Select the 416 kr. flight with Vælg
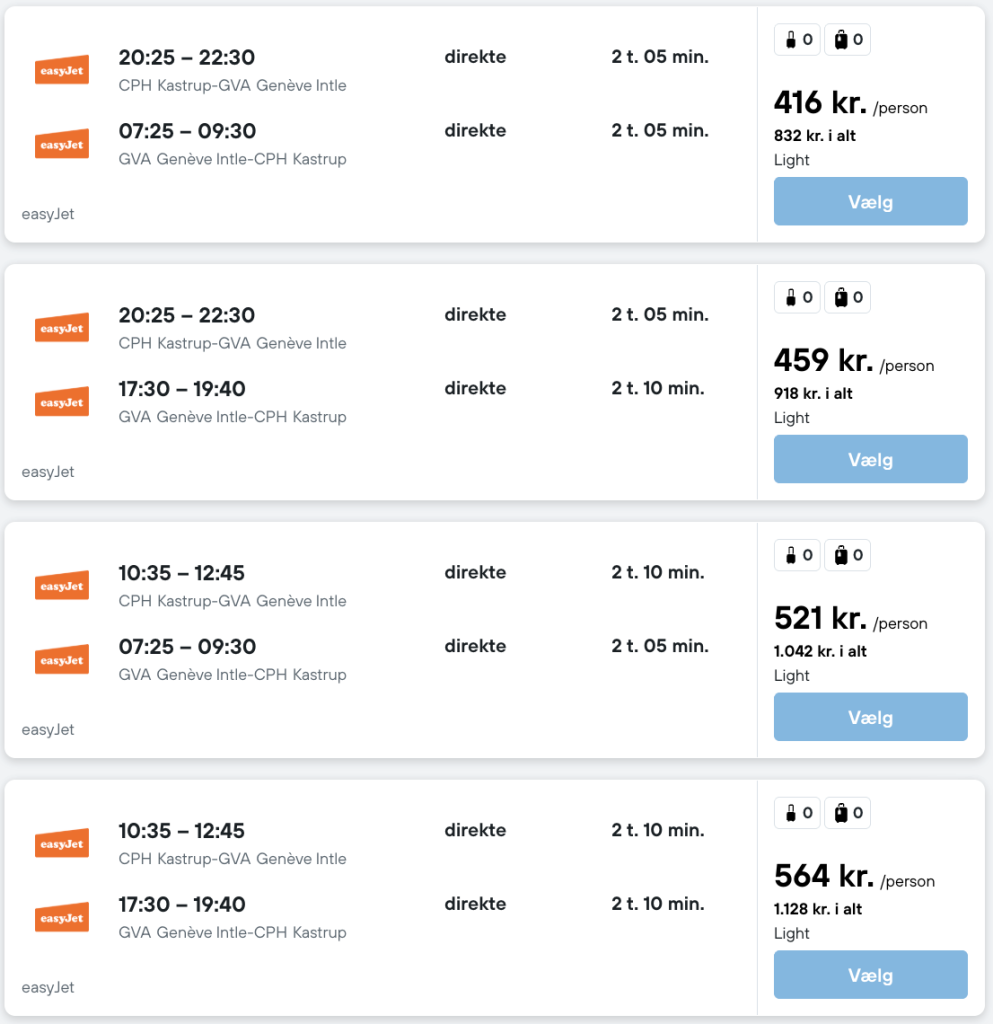The image size is (993, 1024). 870,202
